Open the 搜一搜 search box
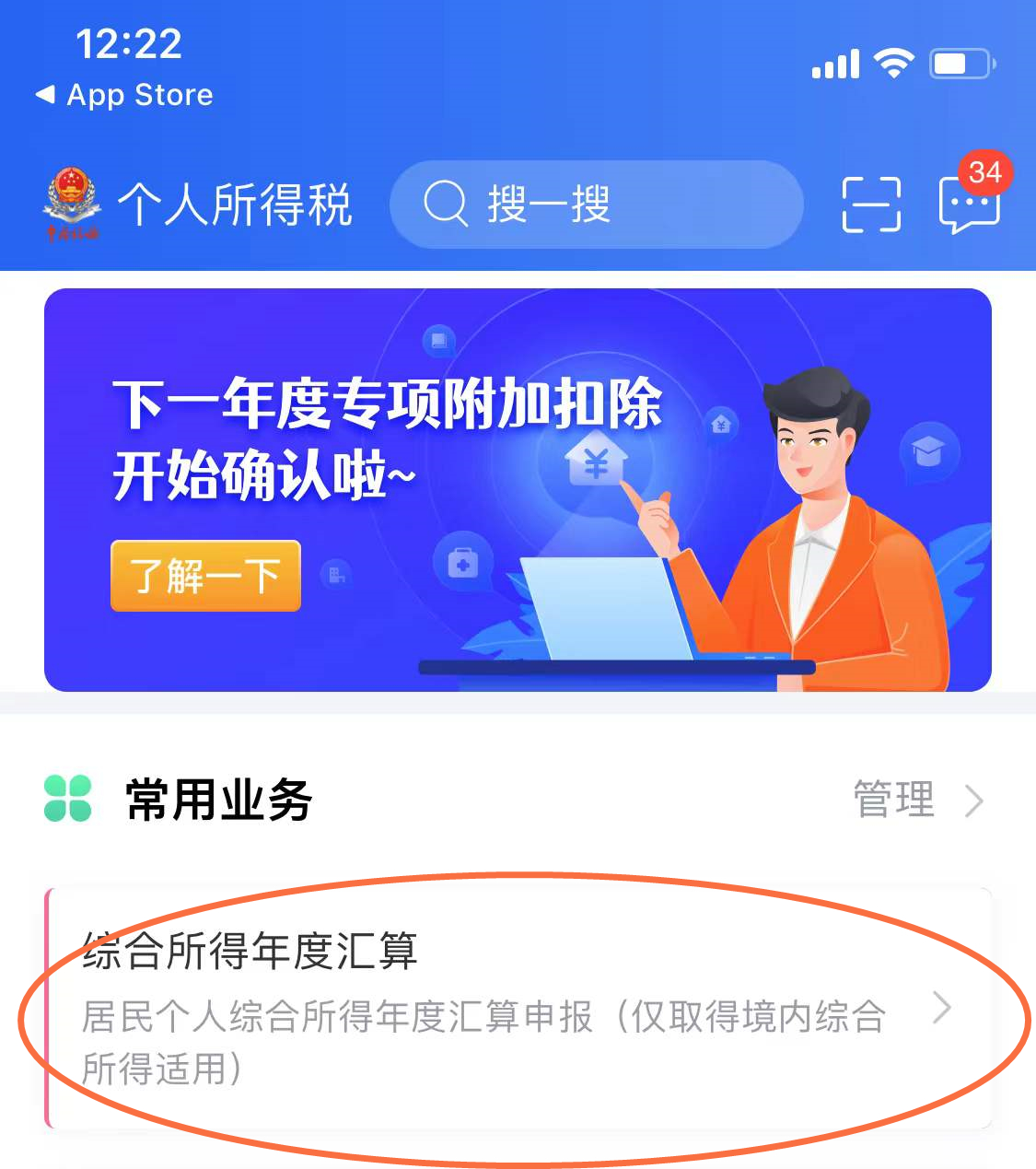 (596, 205)
